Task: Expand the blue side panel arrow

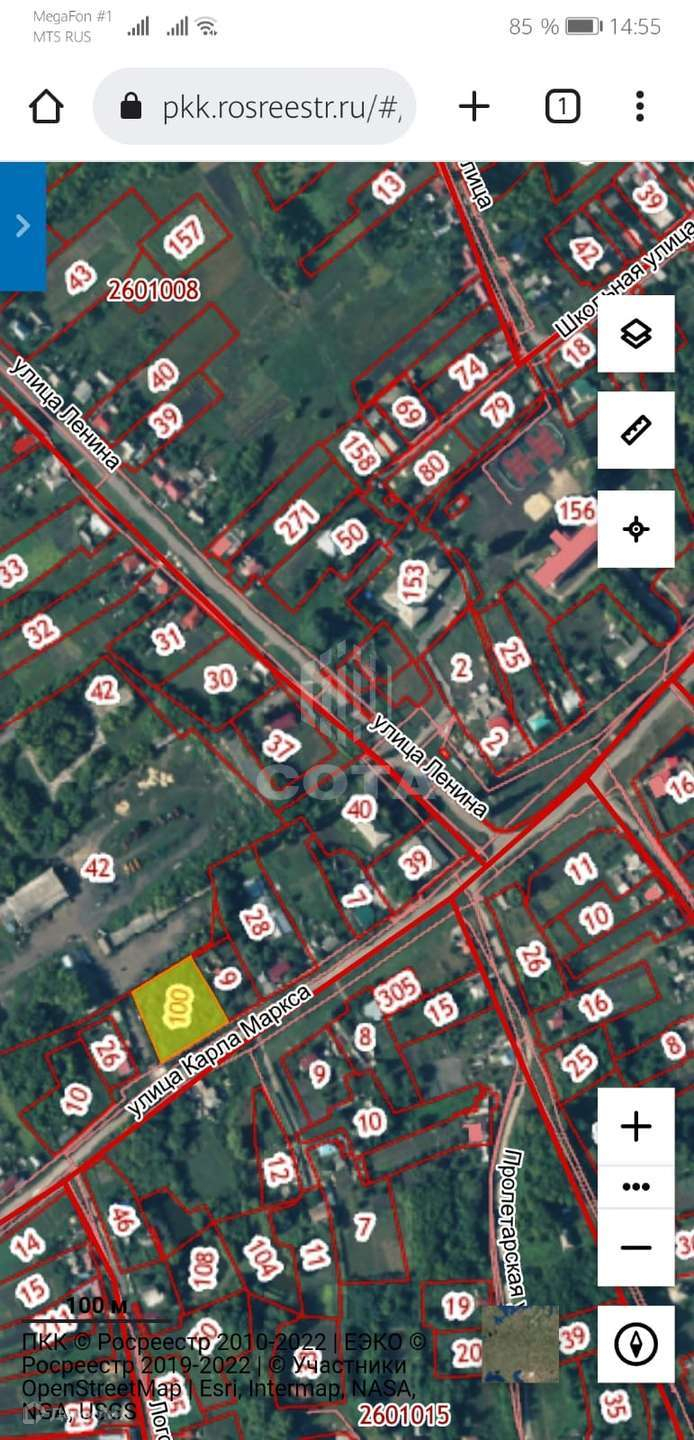Action: coord(22,226)
